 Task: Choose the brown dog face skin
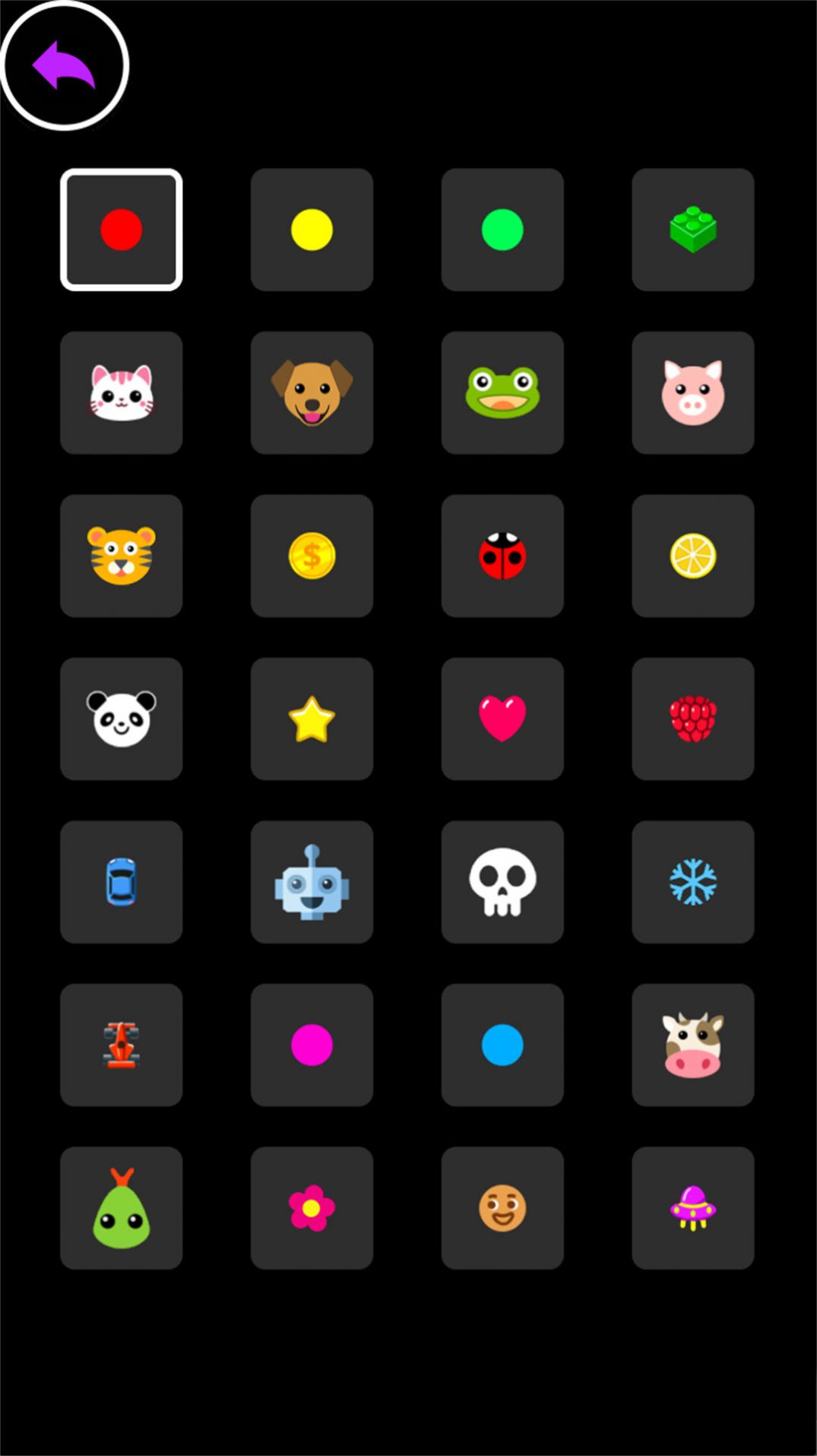coord(312,392)
